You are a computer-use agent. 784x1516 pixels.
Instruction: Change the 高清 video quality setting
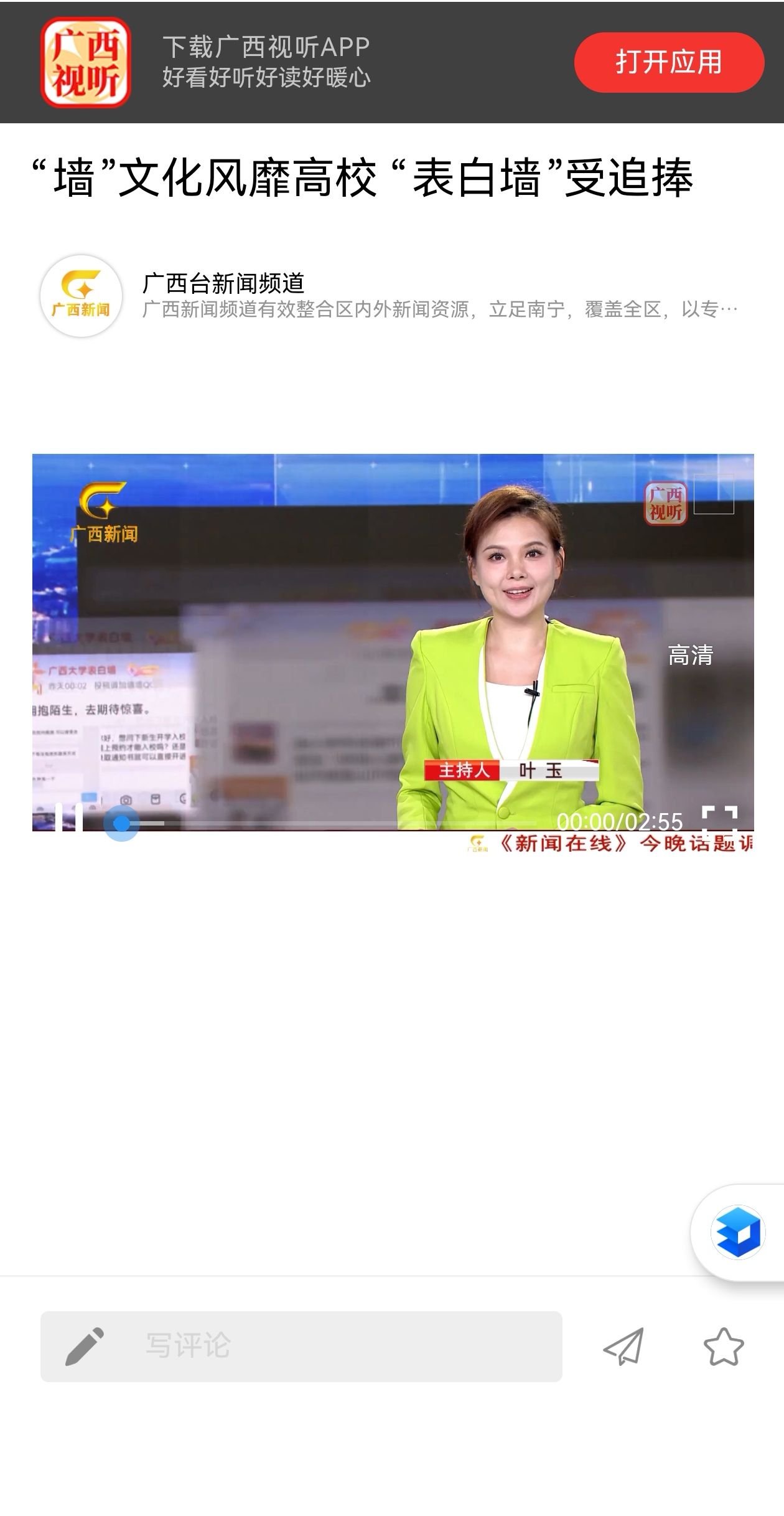(x=690, y=655)
